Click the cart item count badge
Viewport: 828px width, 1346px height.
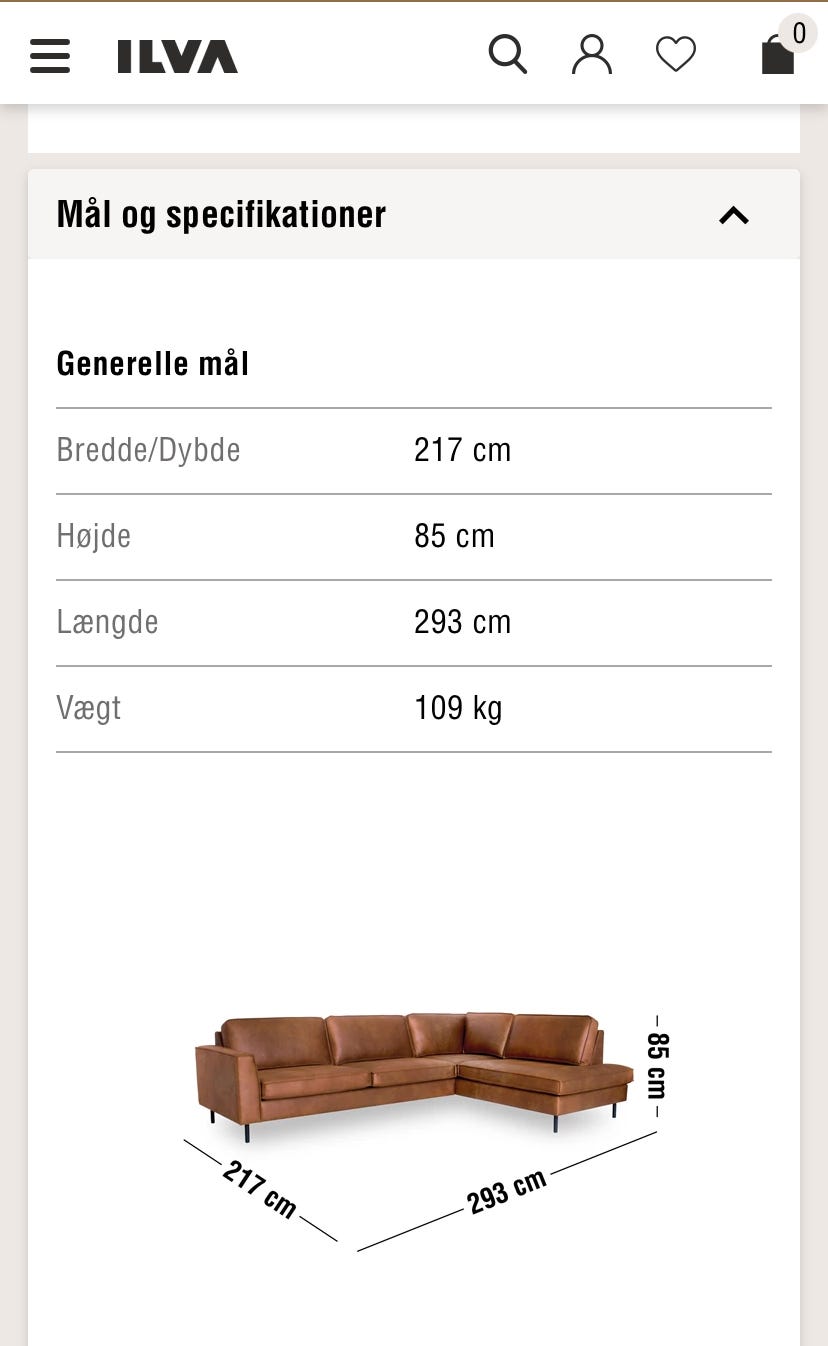(798, 33)
